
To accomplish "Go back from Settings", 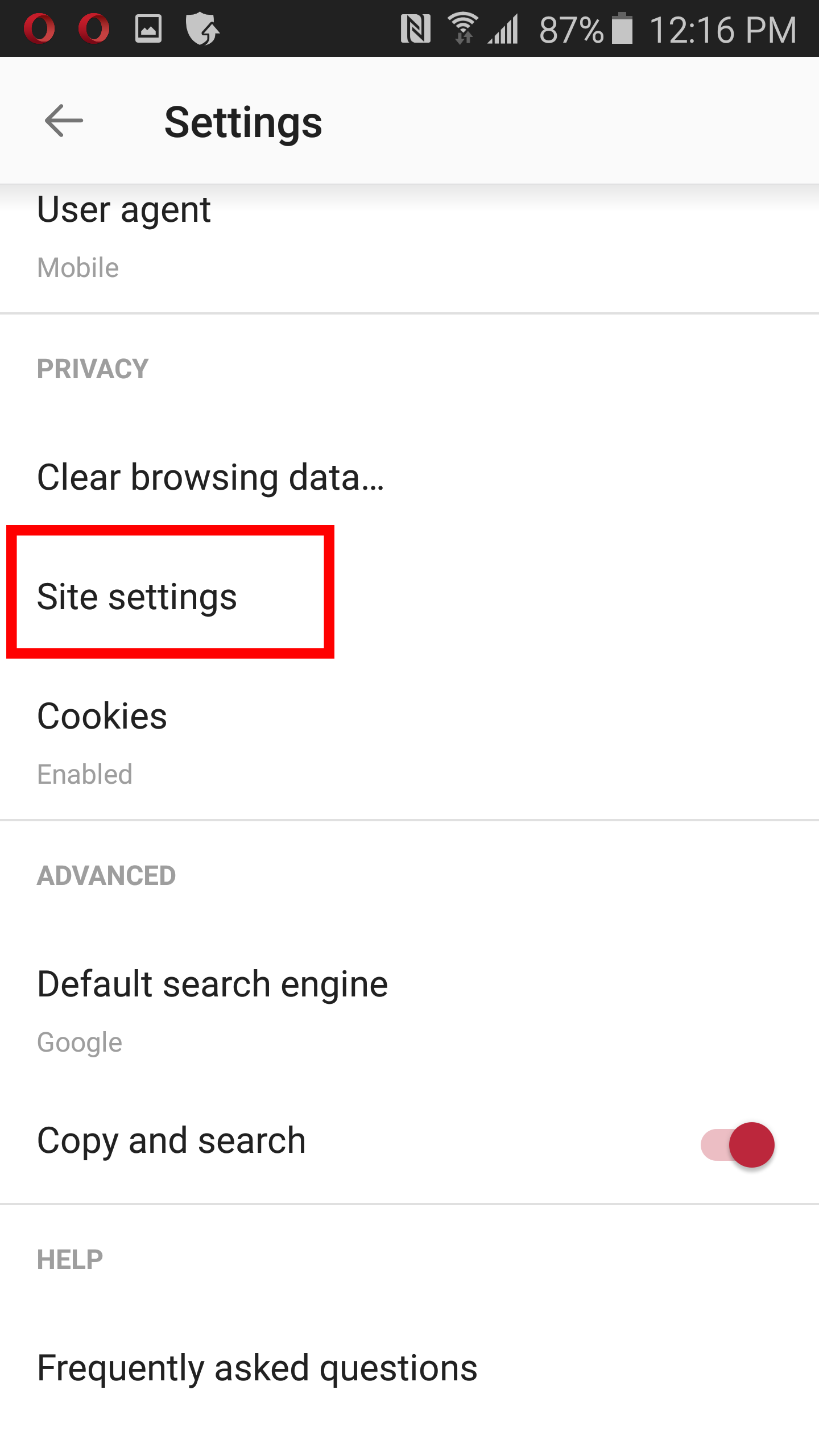I will (64, 121).
